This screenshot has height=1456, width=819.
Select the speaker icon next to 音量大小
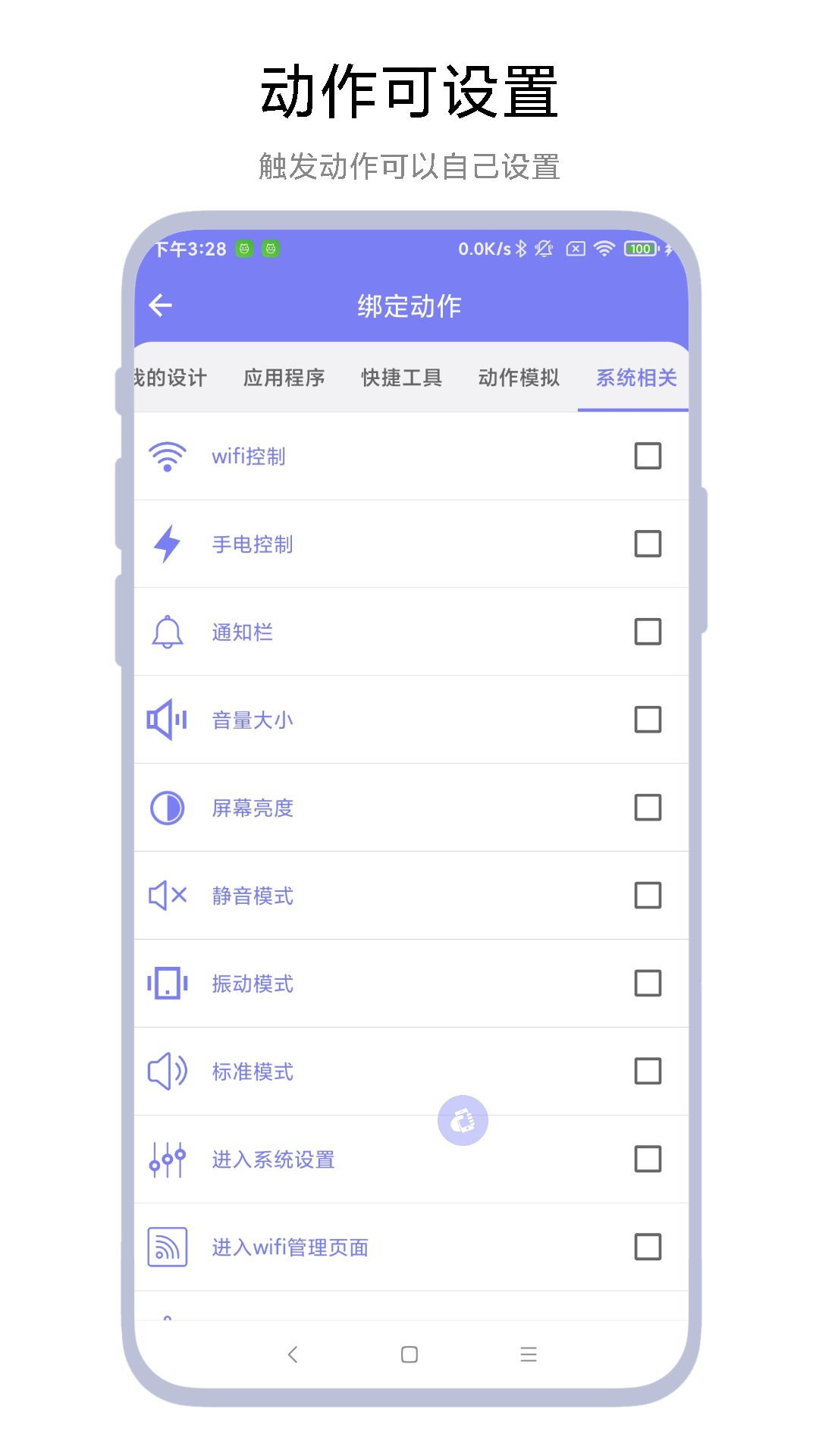click(x=168, y=720)
